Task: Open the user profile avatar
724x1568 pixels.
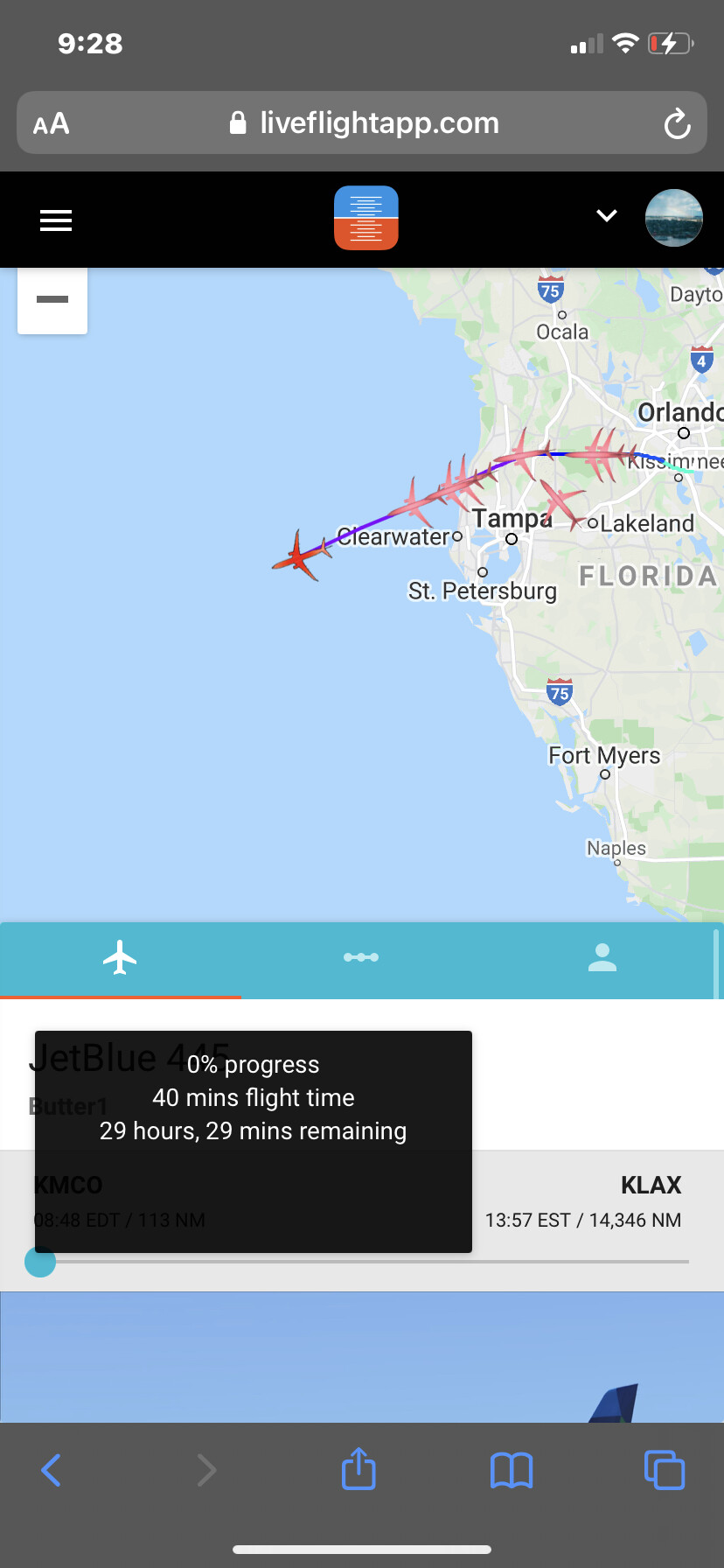Action: 673,218
